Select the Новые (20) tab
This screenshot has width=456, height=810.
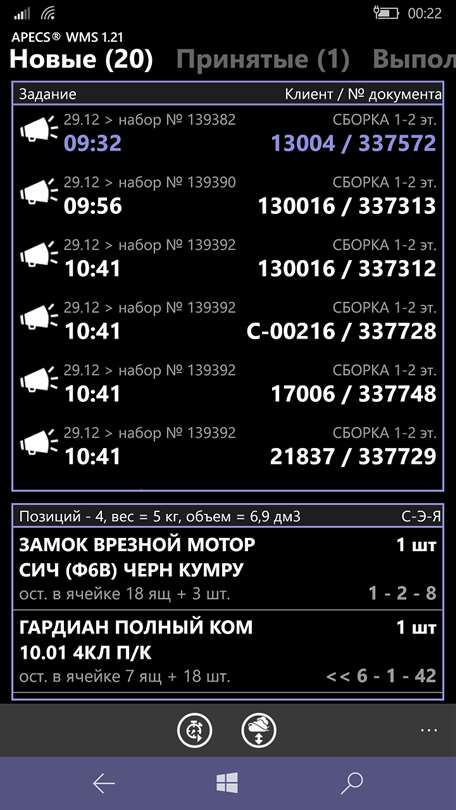point(81,60)
